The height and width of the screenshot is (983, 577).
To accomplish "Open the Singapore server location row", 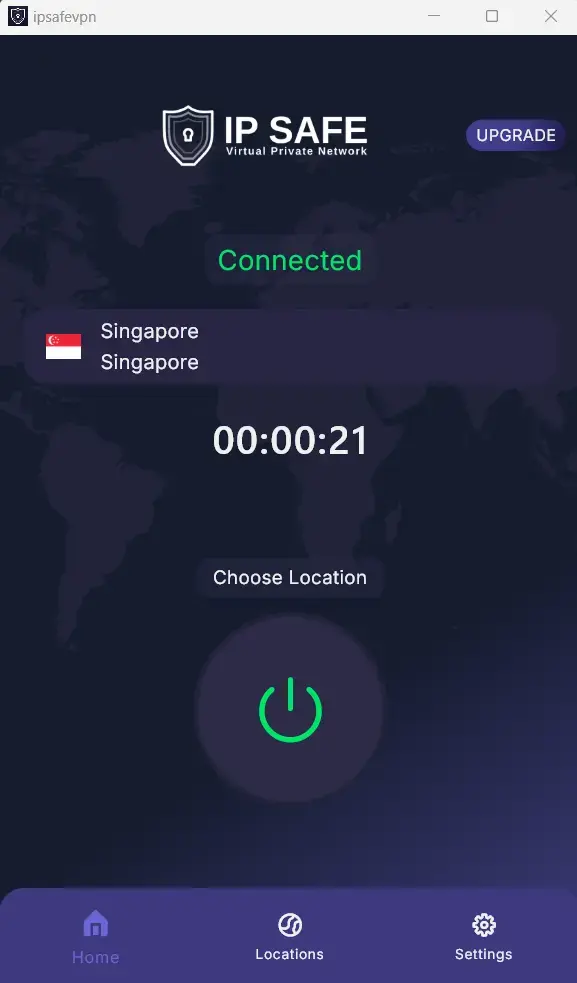I will [x=291, y=347].
